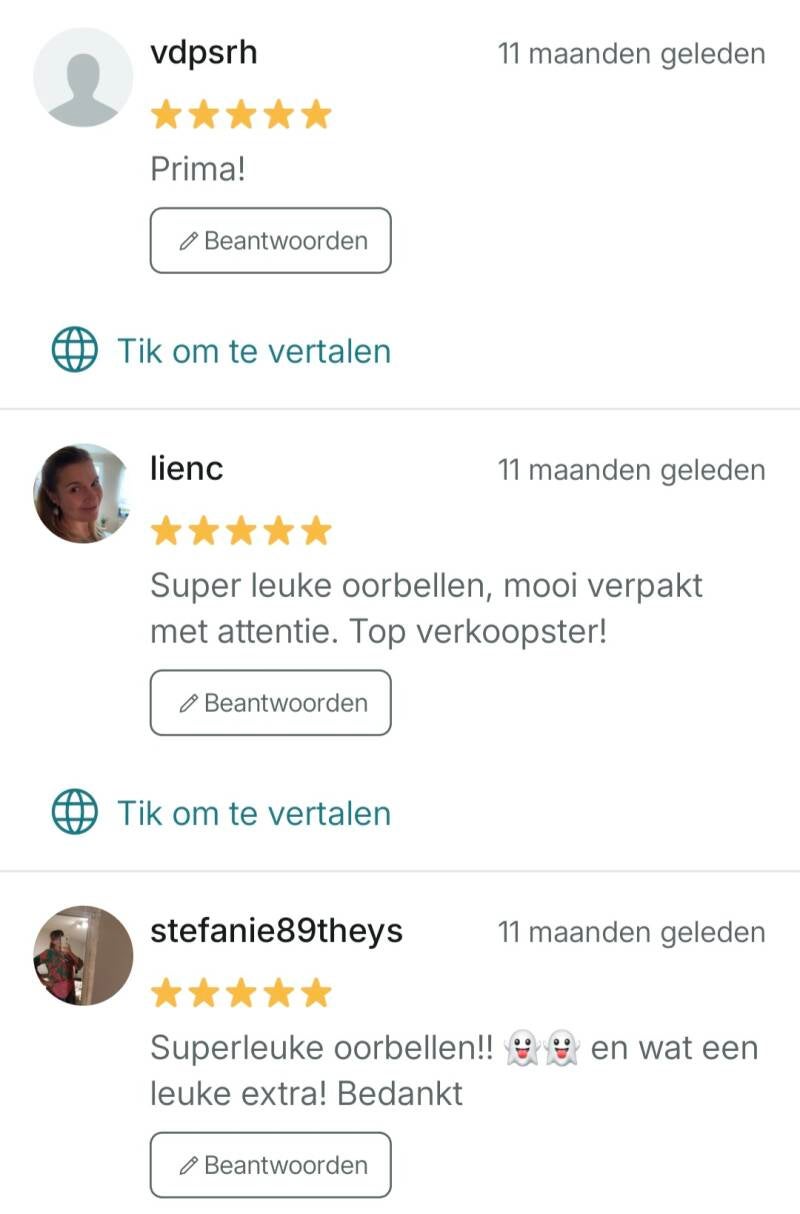Reply to vdpsrh's review via Beantwoorden

pyautogui.click(x=270, y=241)
